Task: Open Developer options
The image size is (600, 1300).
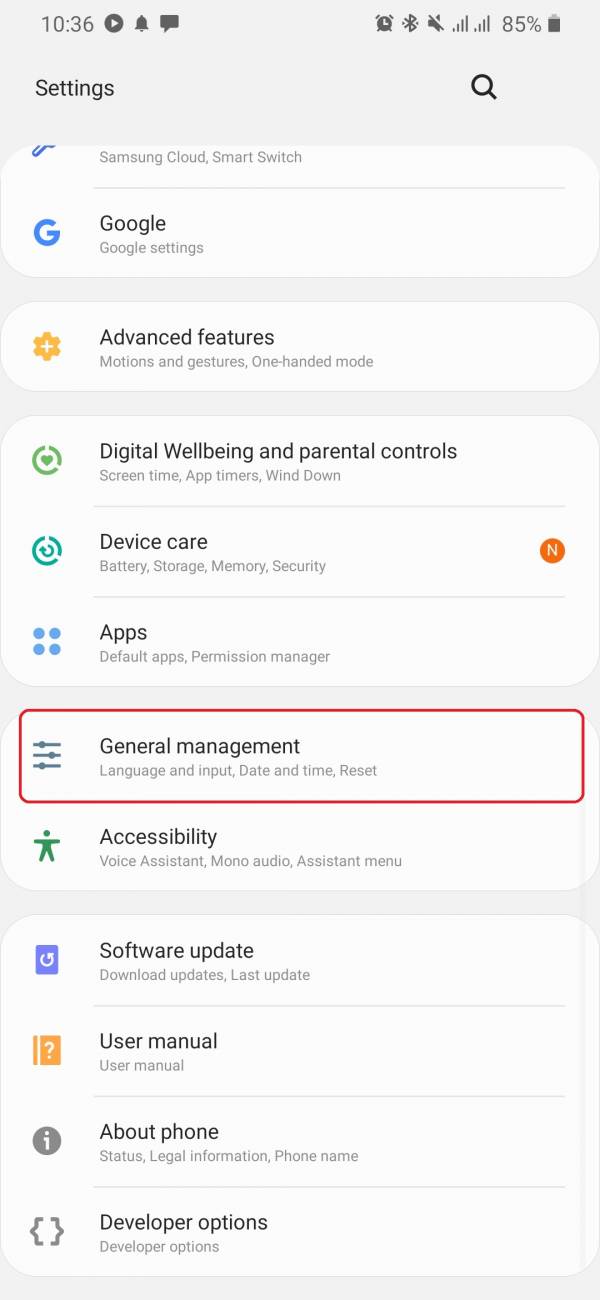Action: click(300, 1232)
